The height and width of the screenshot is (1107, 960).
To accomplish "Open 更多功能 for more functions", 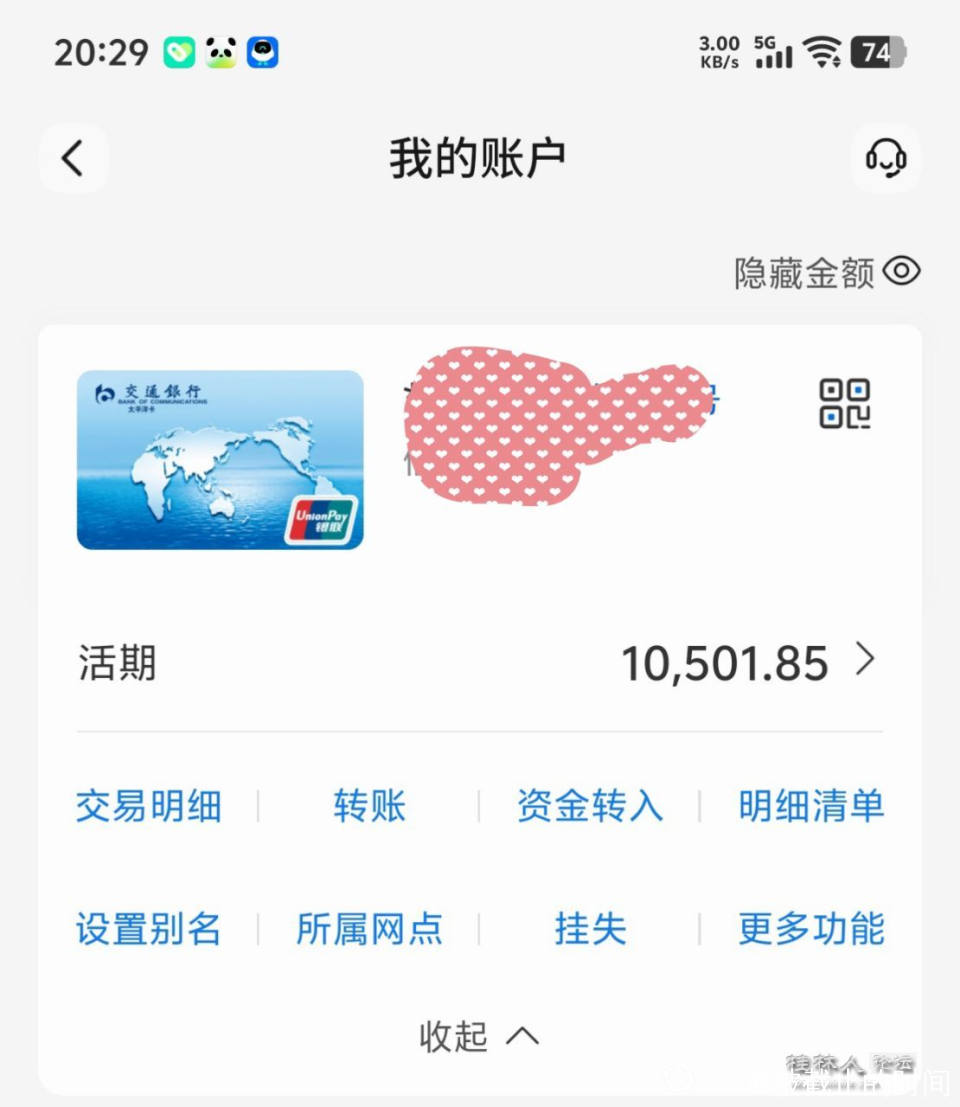I will coord(811,929).
